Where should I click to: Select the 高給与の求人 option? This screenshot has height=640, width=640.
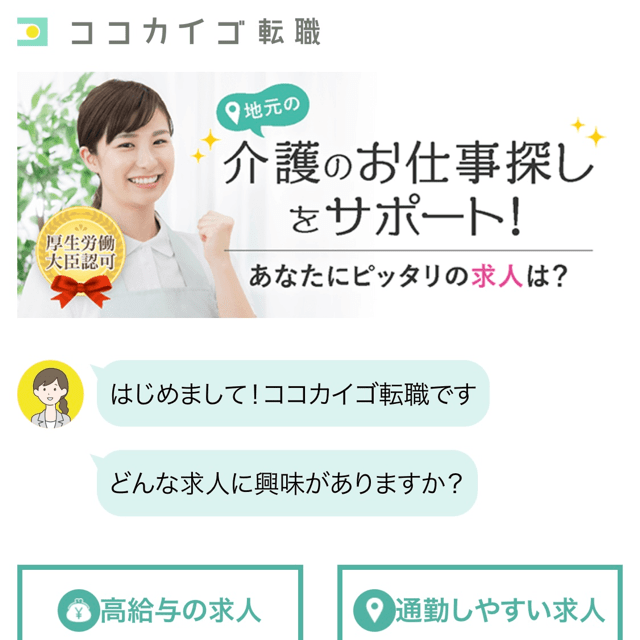(x=160, y=606)
